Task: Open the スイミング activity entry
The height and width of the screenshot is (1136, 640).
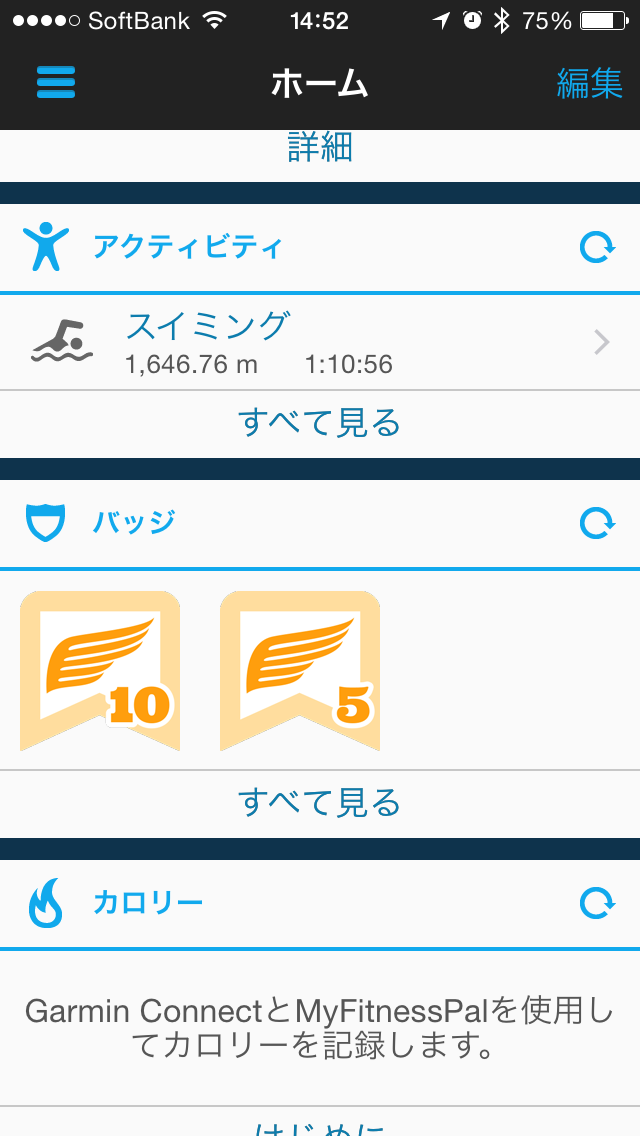Action: 320,342
